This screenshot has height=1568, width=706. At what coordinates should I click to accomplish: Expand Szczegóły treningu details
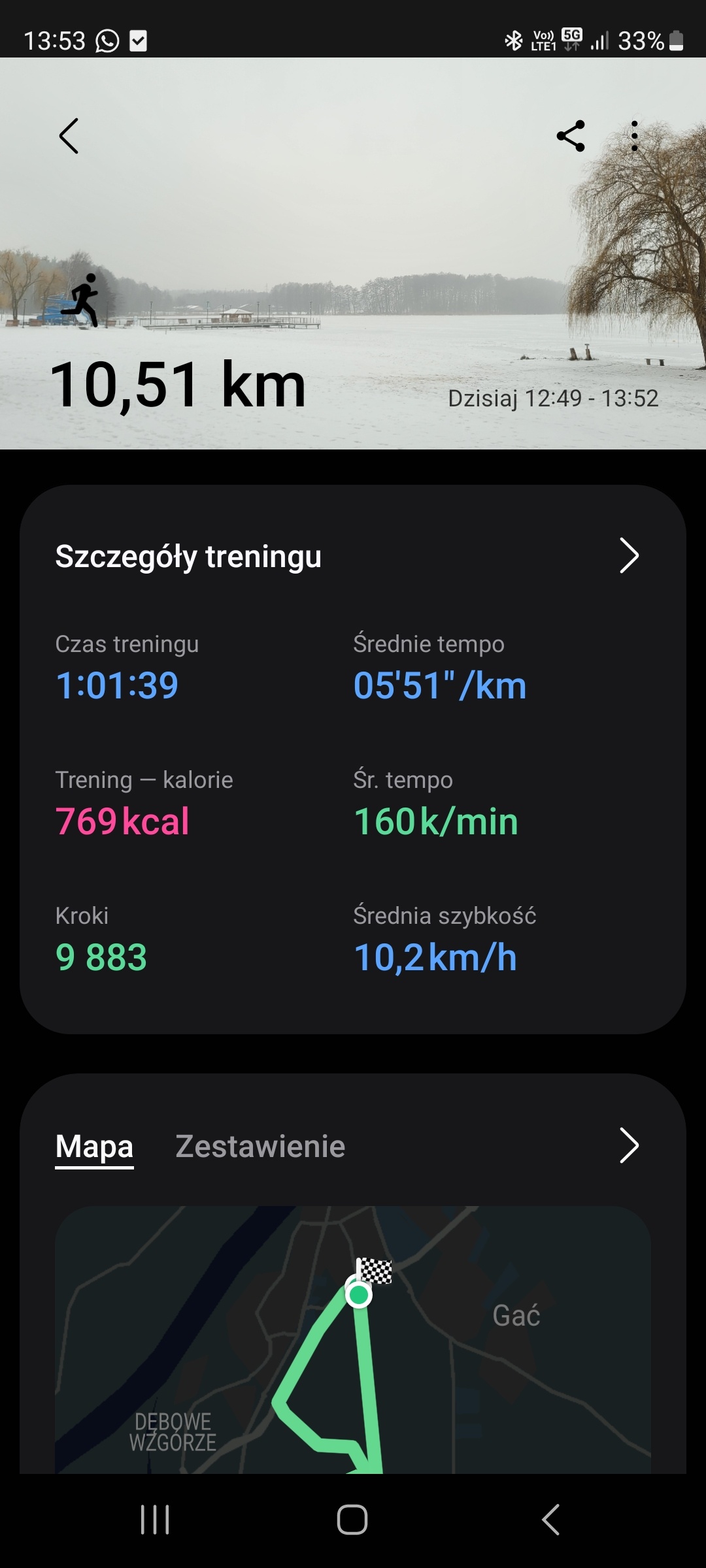click(x=628, y=556)
